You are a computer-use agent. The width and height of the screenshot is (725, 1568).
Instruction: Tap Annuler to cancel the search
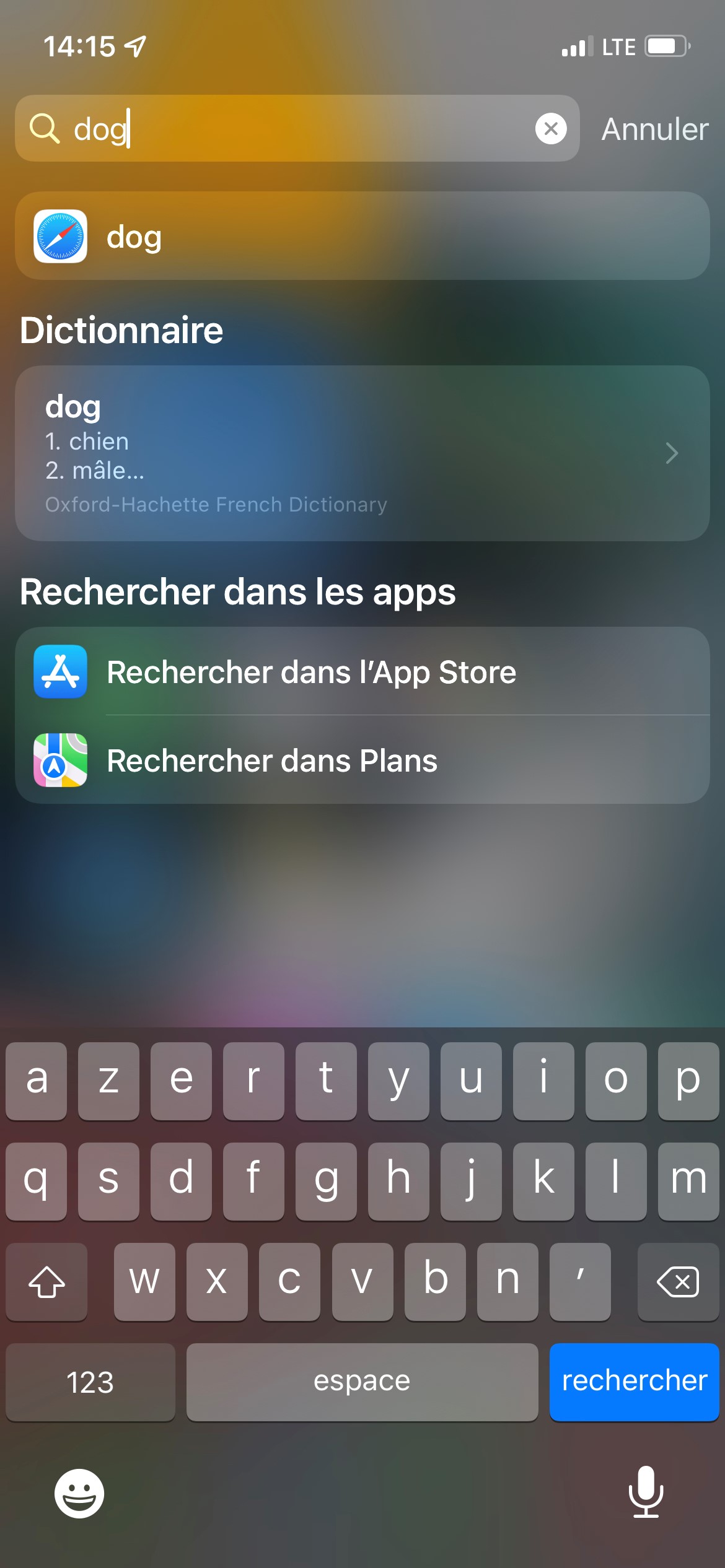point(654,129)
